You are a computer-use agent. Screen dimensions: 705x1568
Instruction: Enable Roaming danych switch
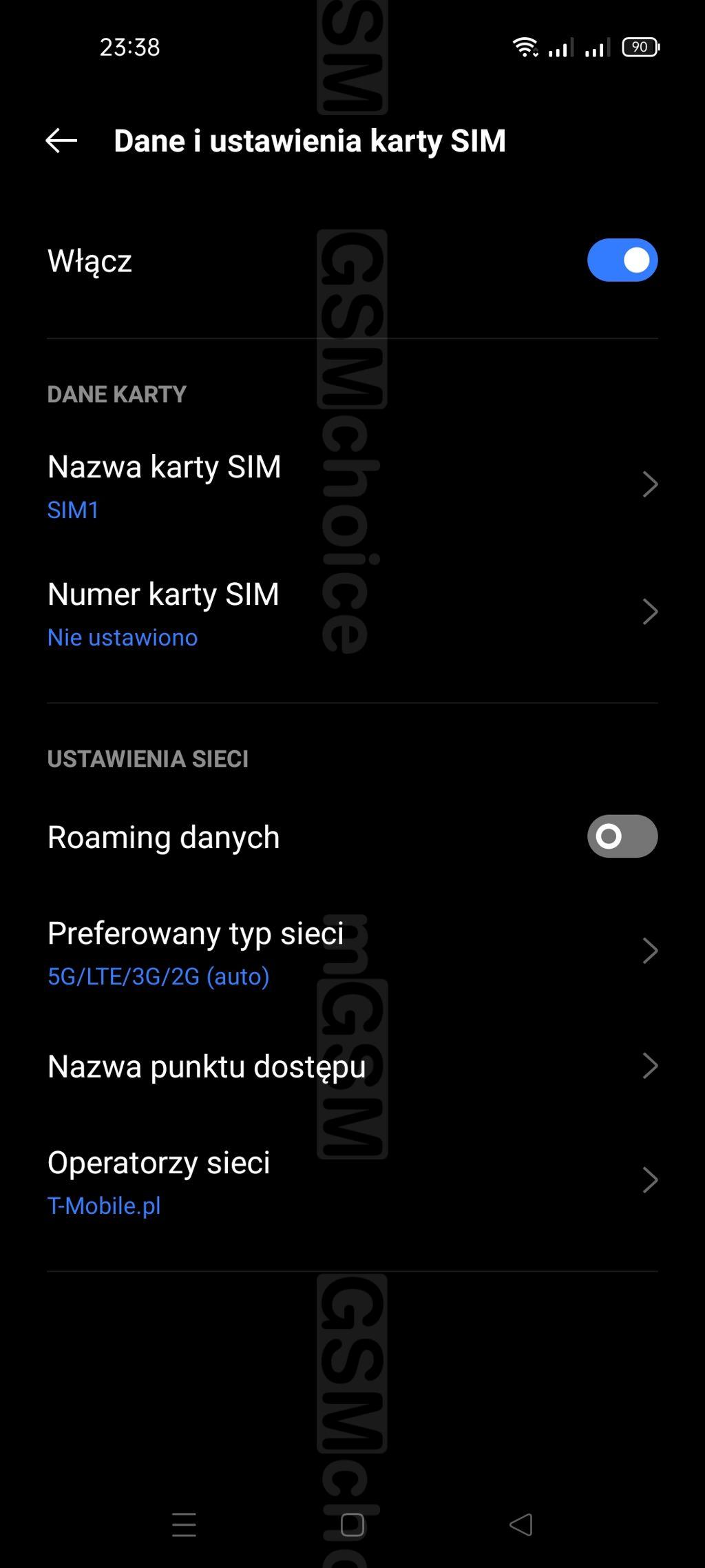point(622,836)
